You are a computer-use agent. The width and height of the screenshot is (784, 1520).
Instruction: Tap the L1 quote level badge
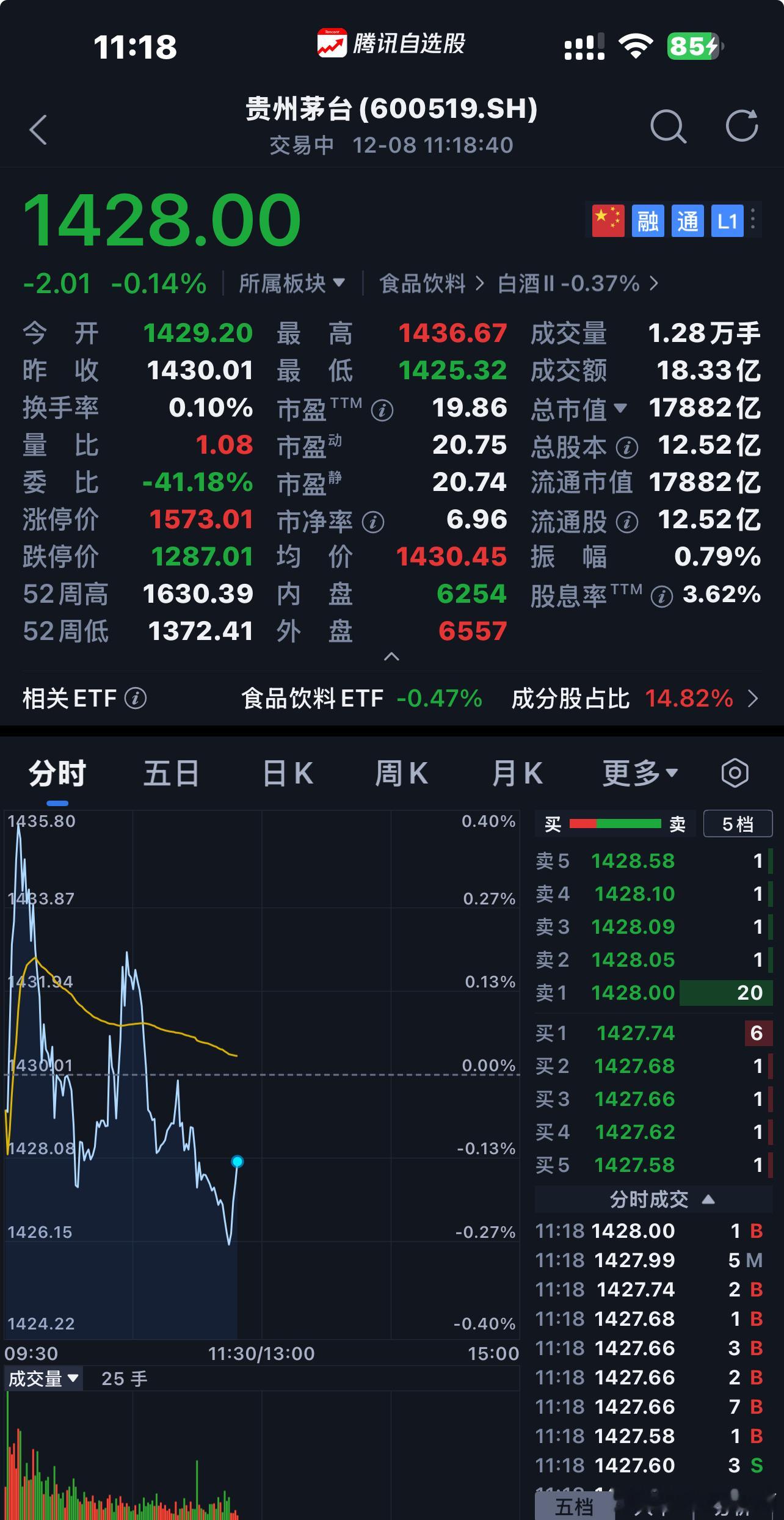[726, 221]
